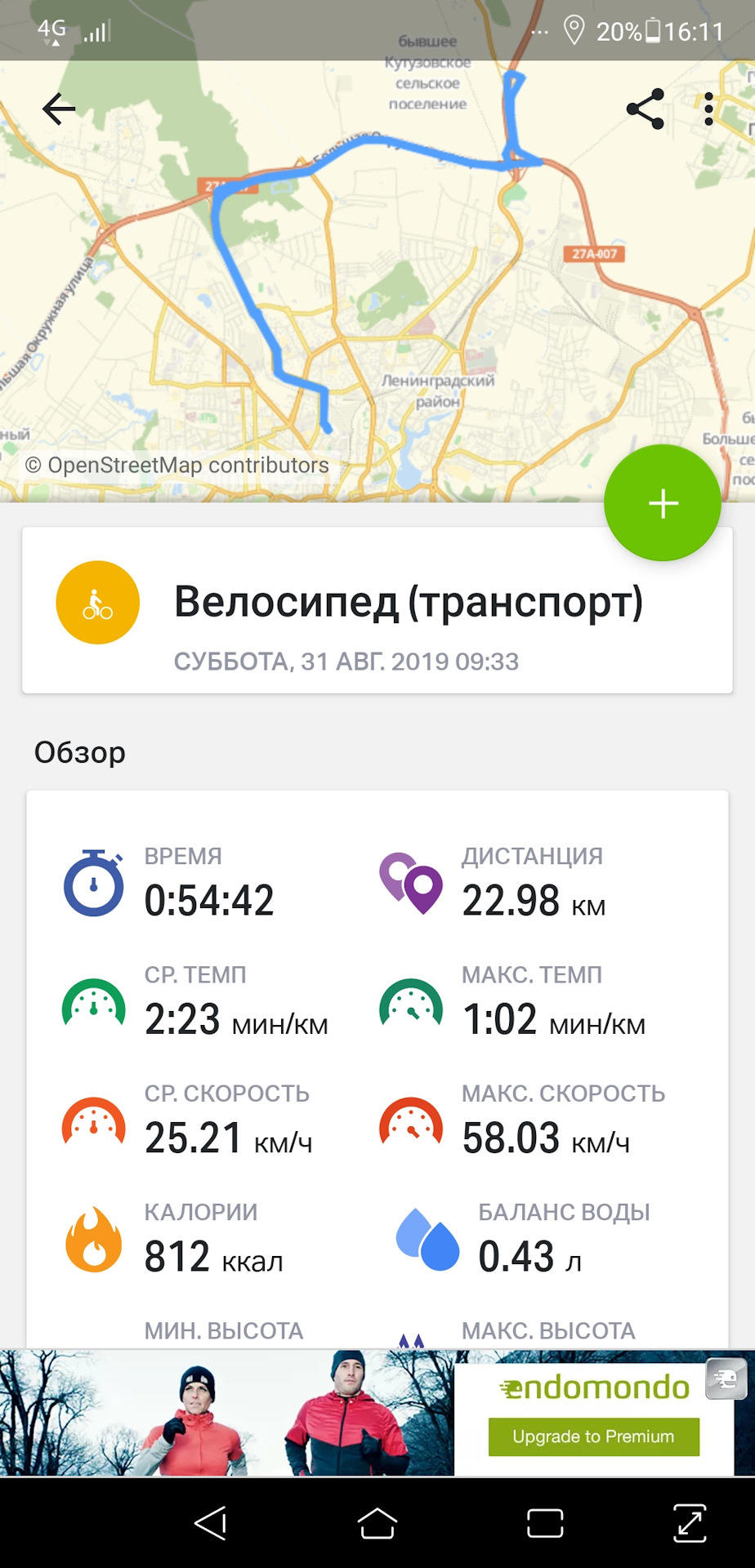Screen dimensions: 755x1568
Task: Tap the system back triangle
Action: point(211,1523)
